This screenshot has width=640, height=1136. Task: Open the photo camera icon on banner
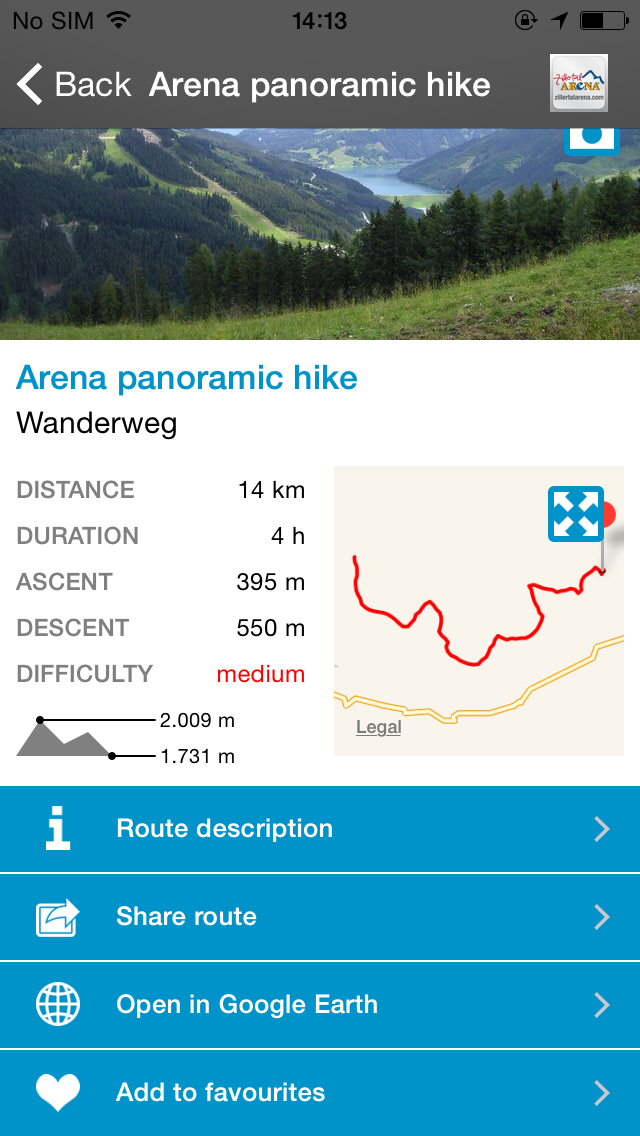coord(591,141)
